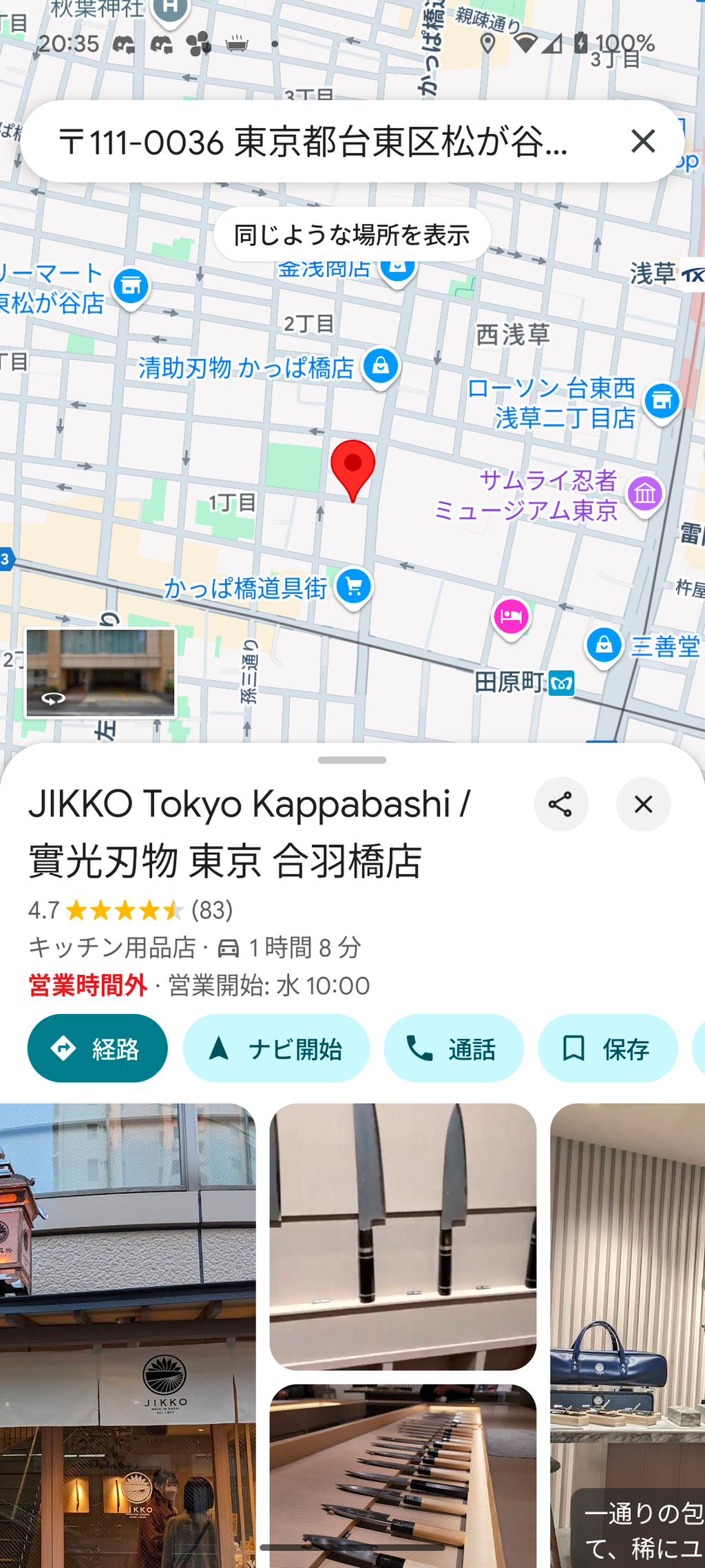Tap ローソン 台東西浅草二丁目店 marker
This screenshot has width=705, height=1568.
662,401
